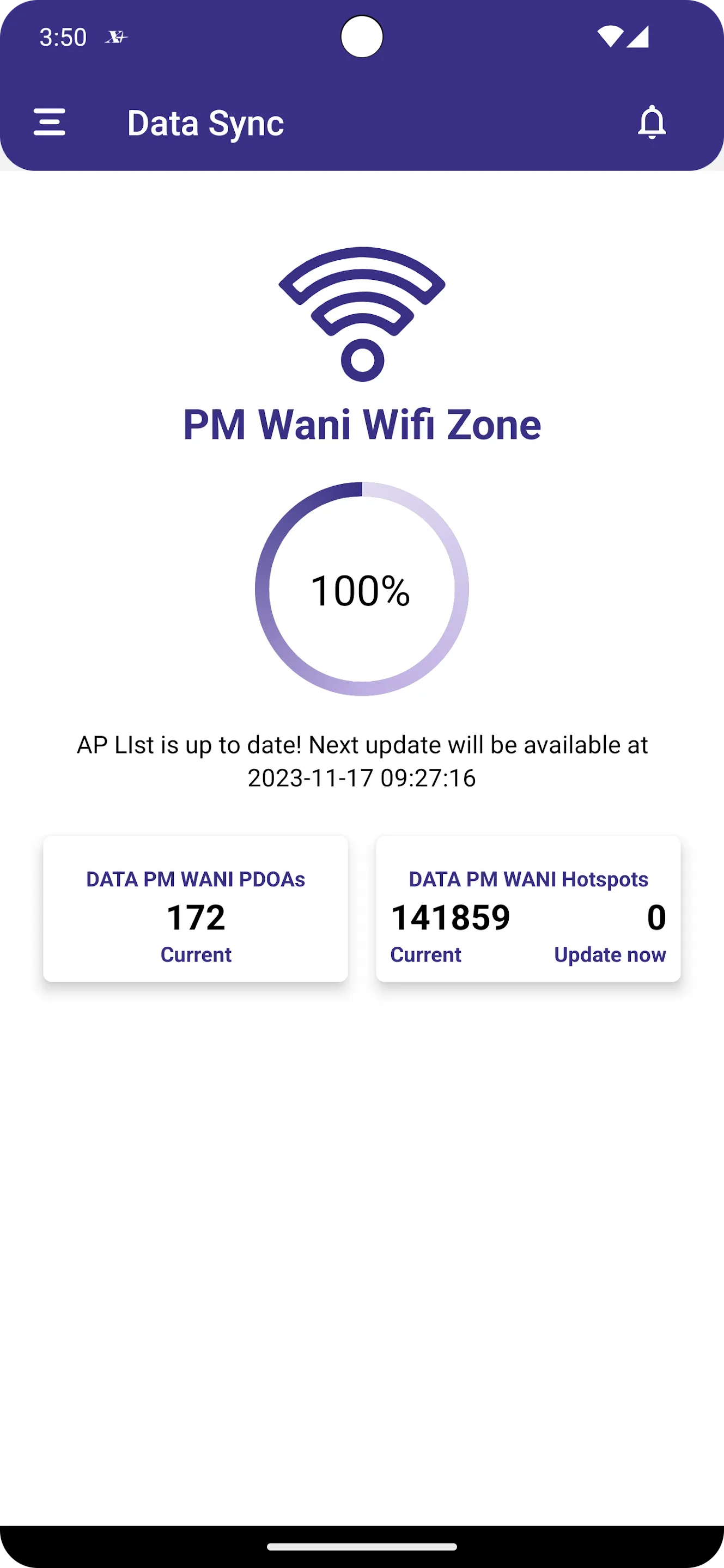
Task: Open the notifications bell
Action: click(652, 122)
